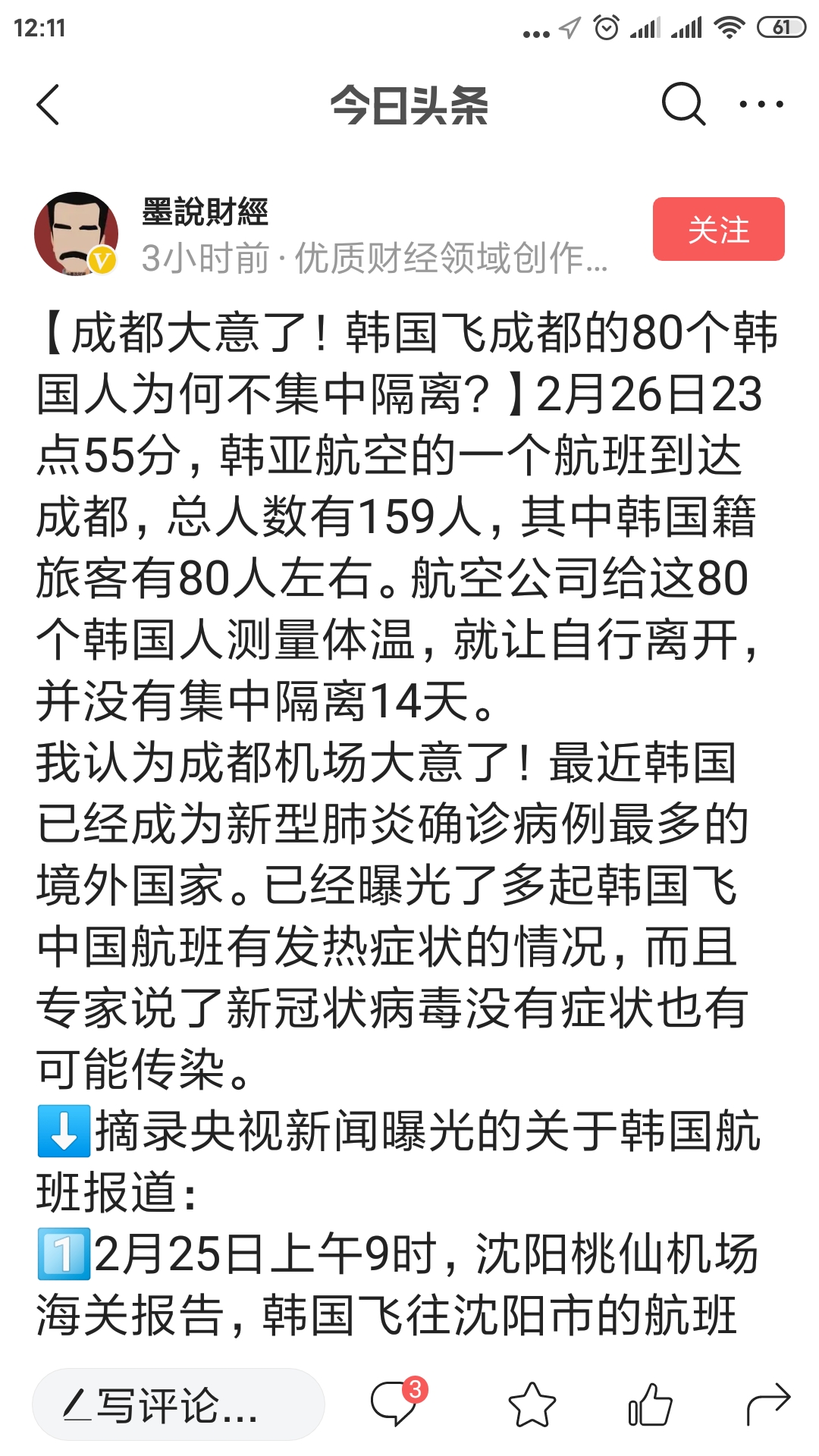Image resolution: width=819 pixels, height=1456 pixels.
Task: Share this post with the arrow icon
Action: tap(767, 1404)
